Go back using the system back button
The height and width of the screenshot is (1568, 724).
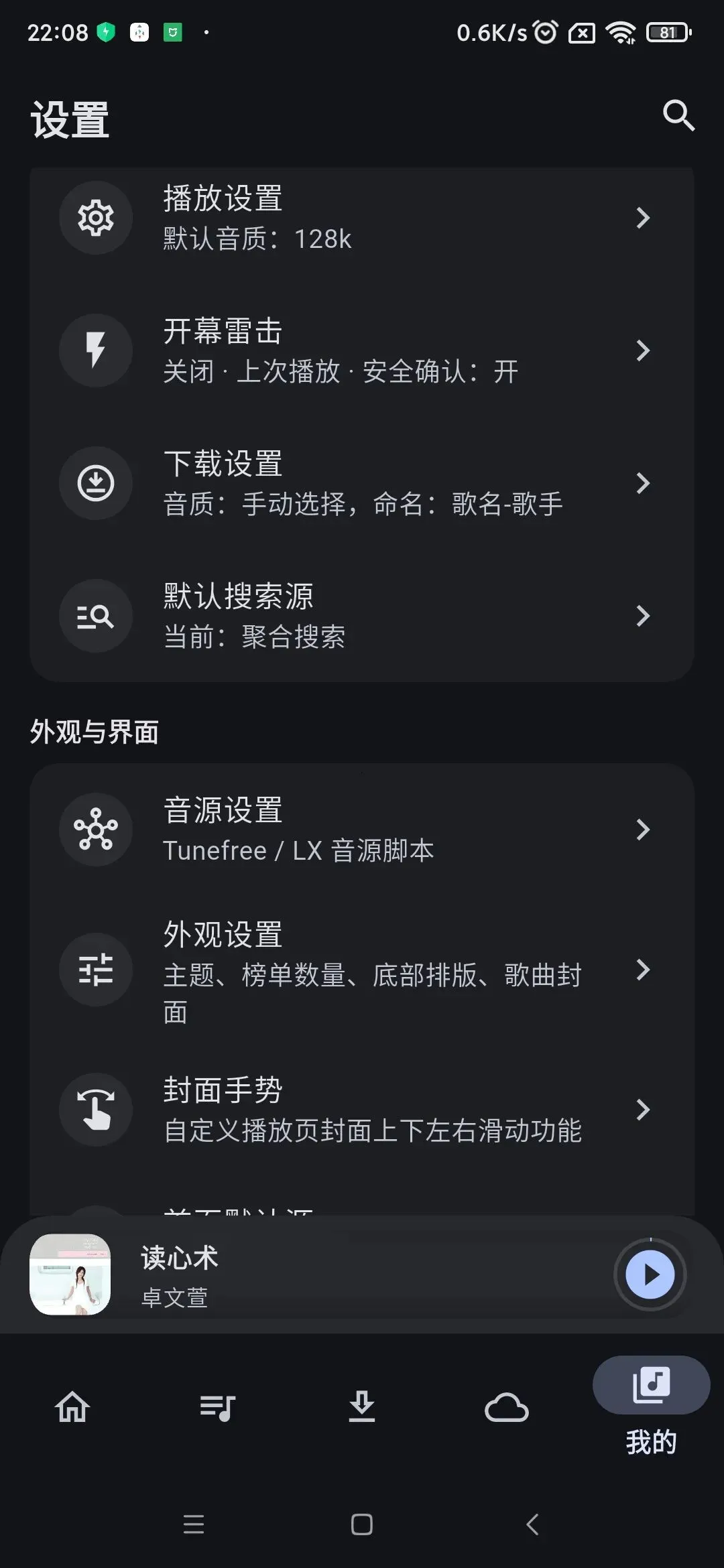point(533,1524)
